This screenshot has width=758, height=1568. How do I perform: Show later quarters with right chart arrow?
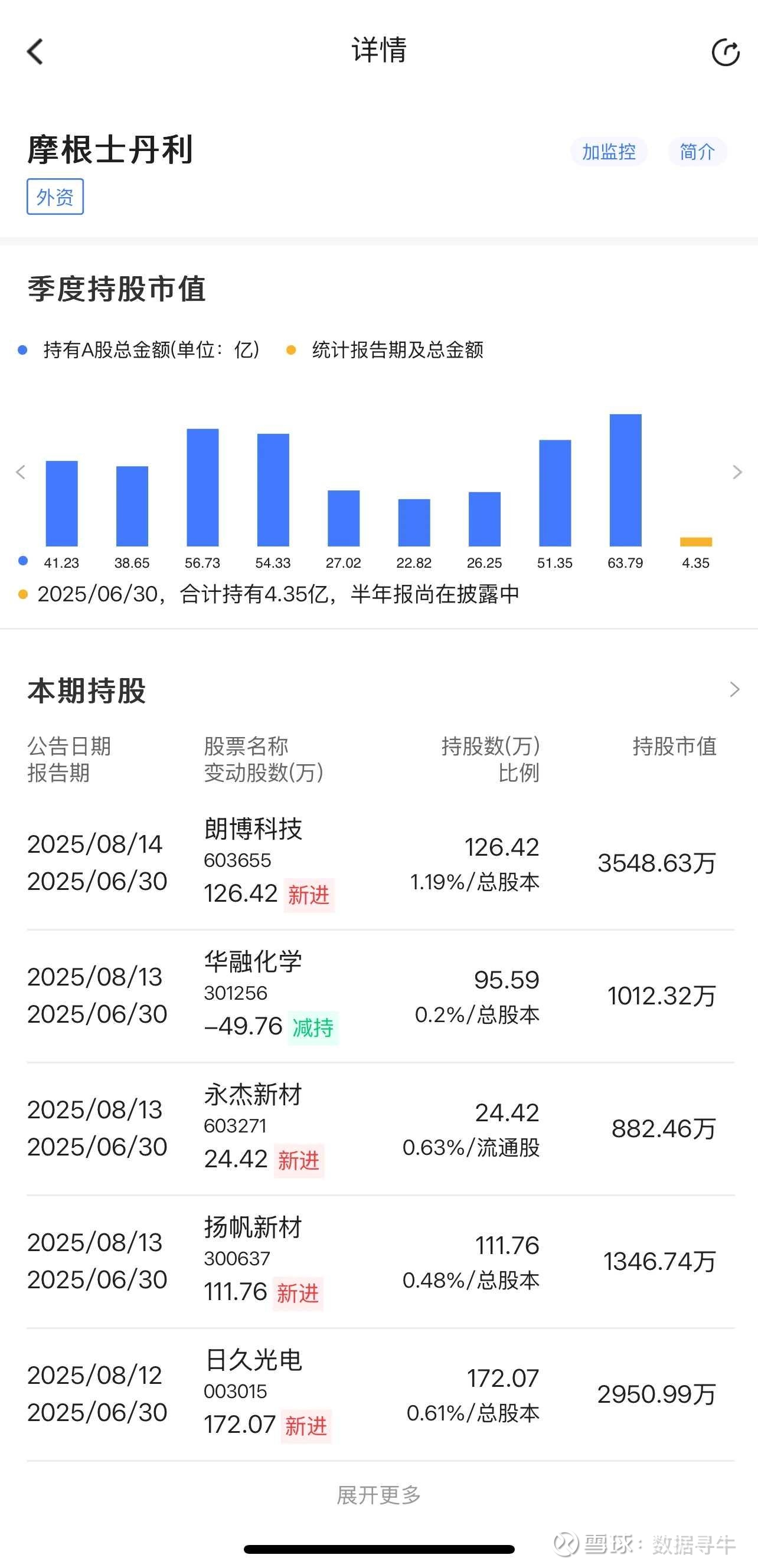coord(737,472)
